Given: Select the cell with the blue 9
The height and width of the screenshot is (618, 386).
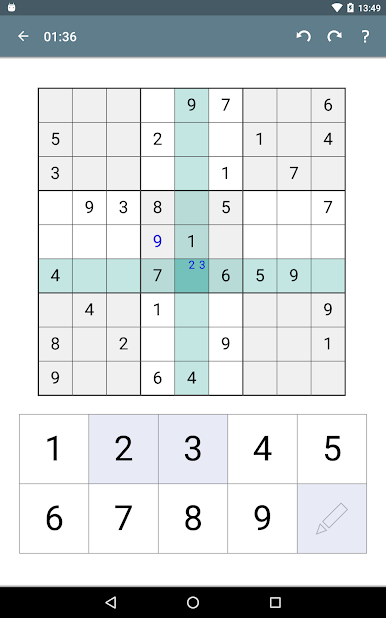Looking at the screenshot, I should click(157, 241).
